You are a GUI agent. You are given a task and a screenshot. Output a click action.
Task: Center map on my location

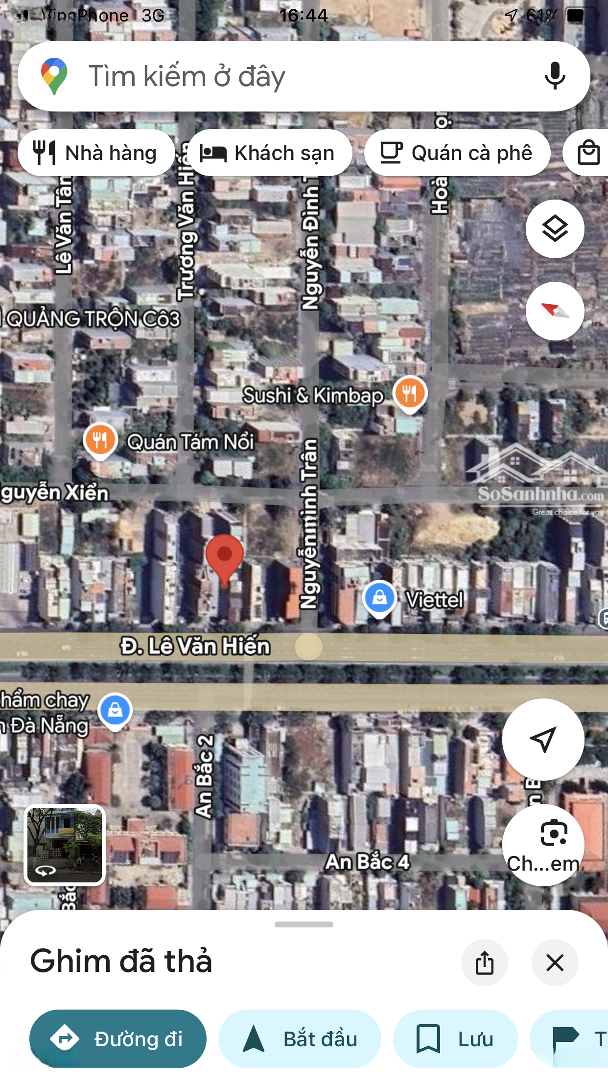(x=543, y=740)
